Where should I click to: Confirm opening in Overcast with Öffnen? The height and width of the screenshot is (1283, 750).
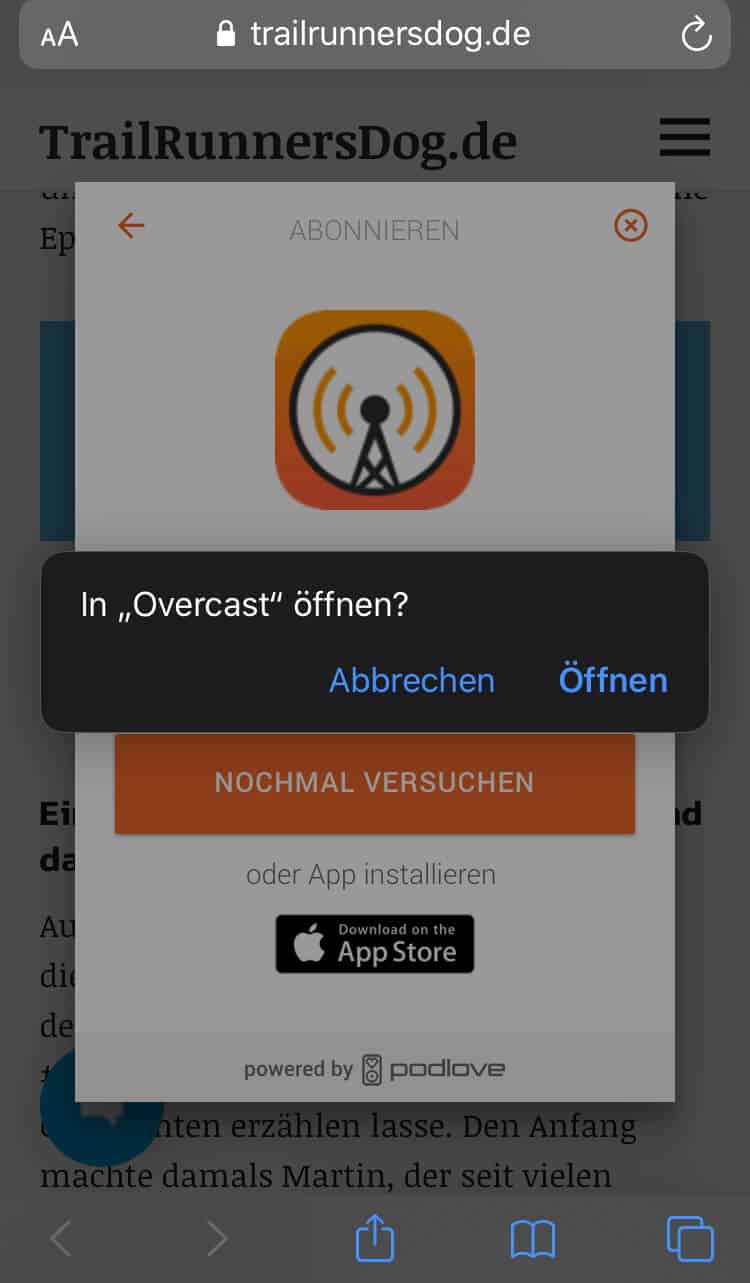[612, 680]
